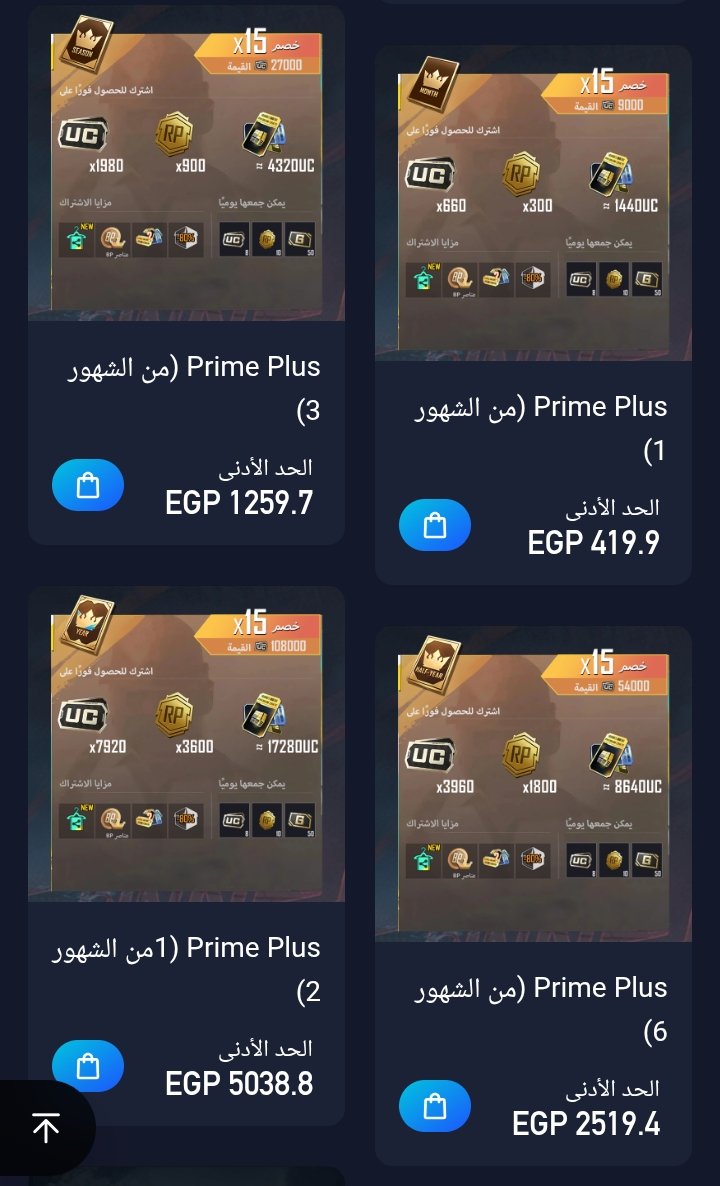Image resolution: width=720 pixels, height=1186 pixels.
Task: Add EGP 2519.4 package to cart
Action: 435,1106
